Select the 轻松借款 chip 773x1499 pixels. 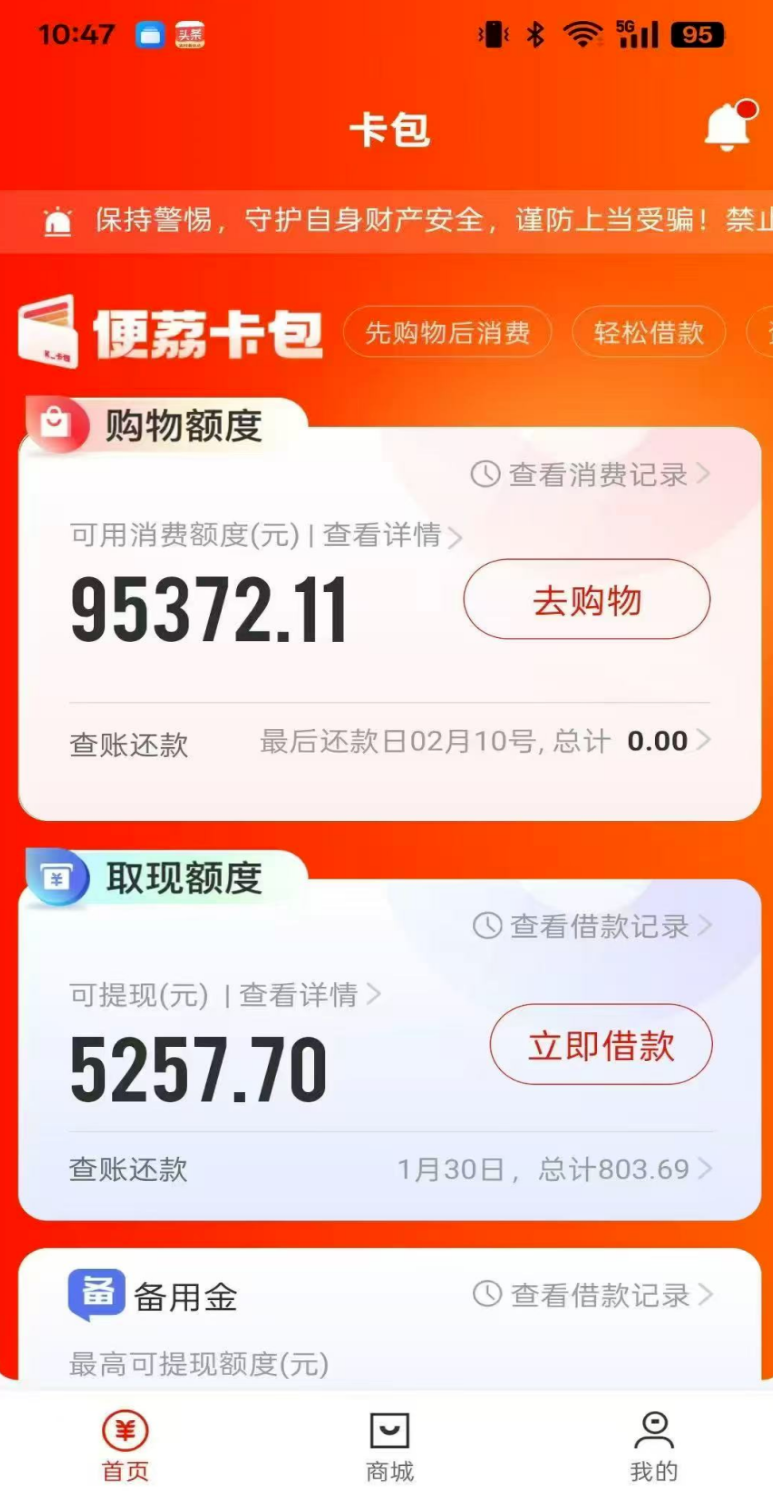[x=648, y=333]
